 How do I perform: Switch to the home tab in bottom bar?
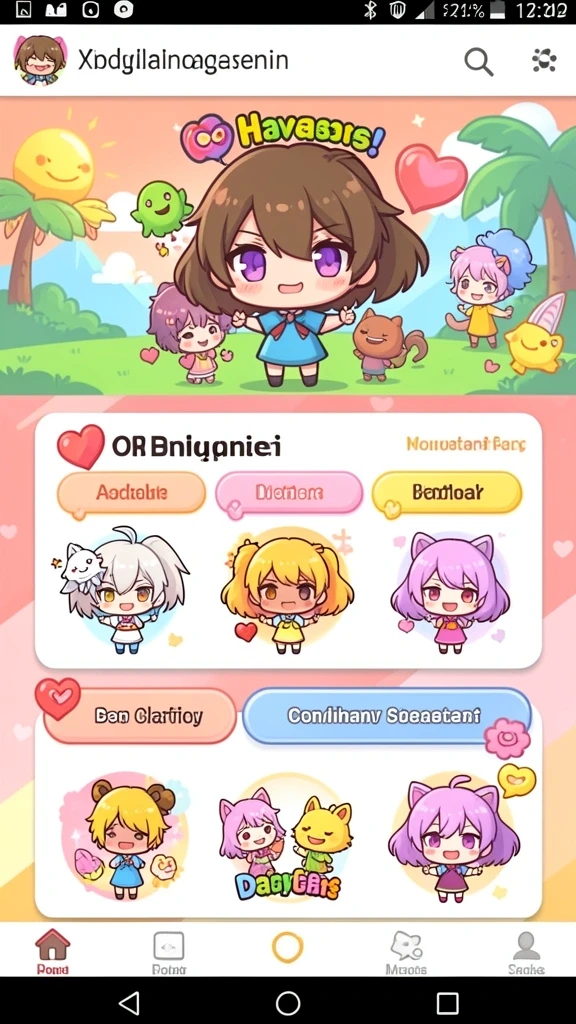53,951
